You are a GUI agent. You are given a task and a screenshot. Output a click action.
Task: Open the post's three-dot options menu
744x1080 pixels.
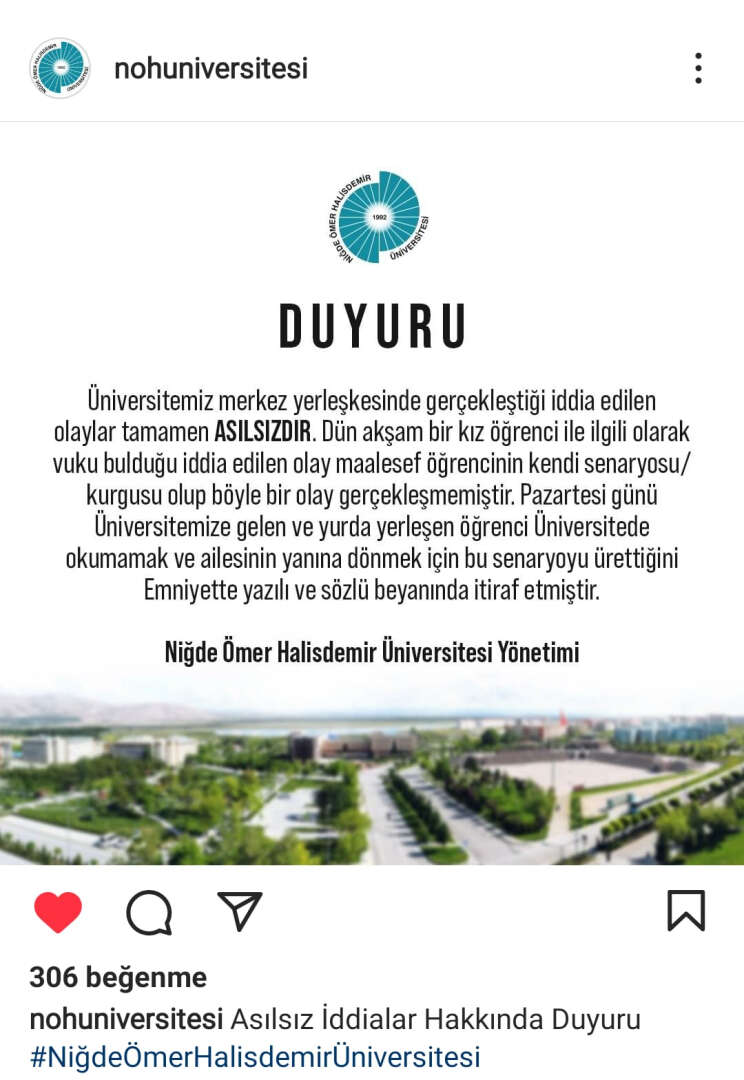[698, 68]
